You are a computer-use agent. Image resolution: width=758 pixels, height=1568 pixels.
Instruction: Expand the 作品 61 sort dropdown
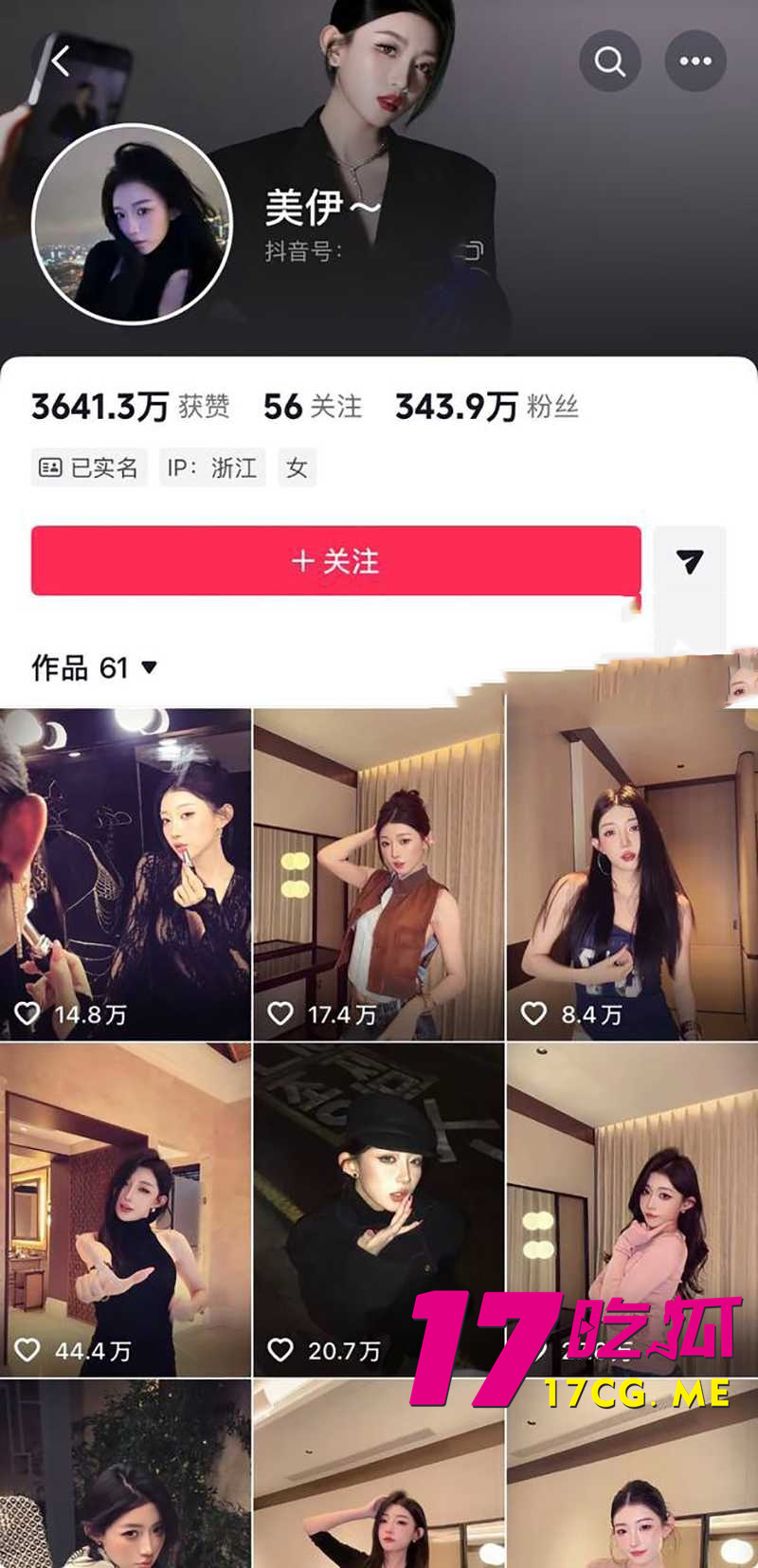tap(147, 668)
